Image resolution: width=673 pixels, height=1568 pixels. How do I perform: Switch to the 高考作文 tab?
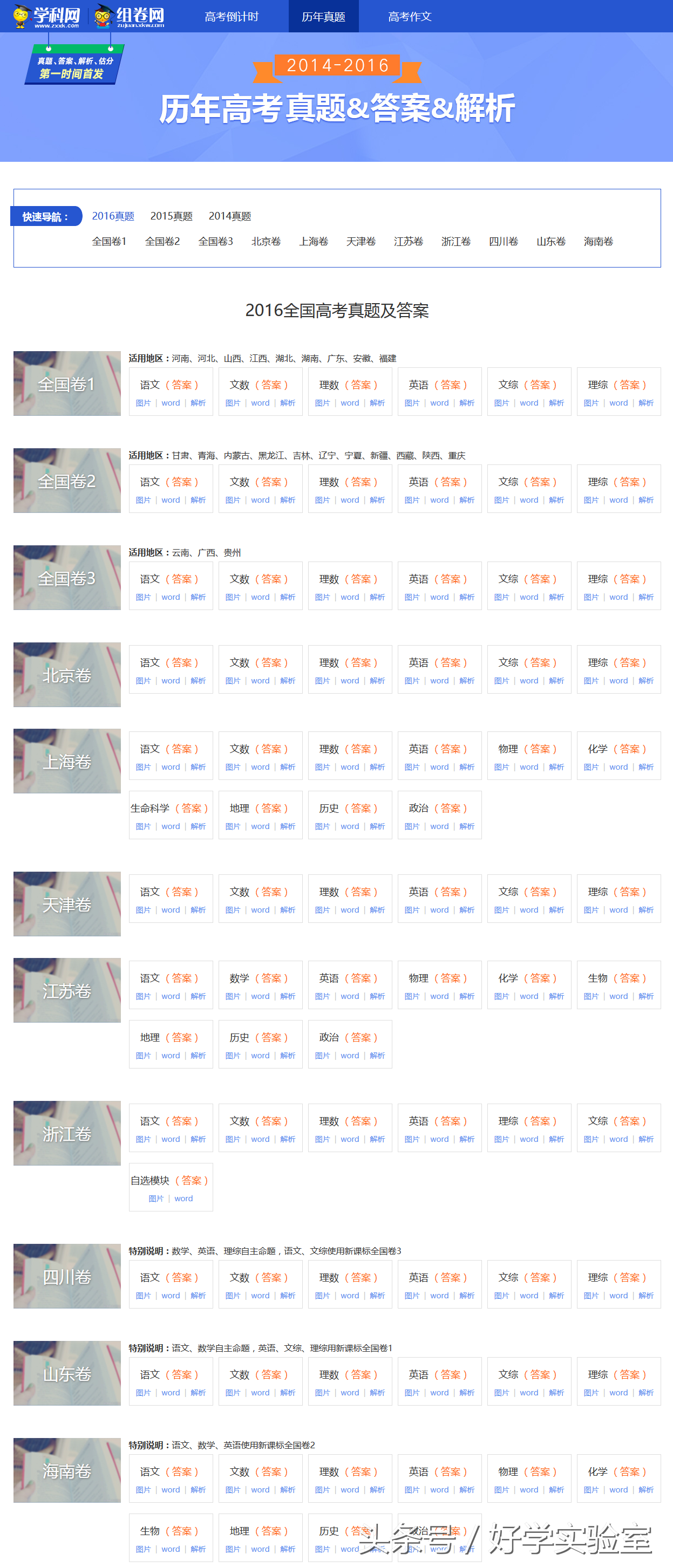click(x=409, y=16)
